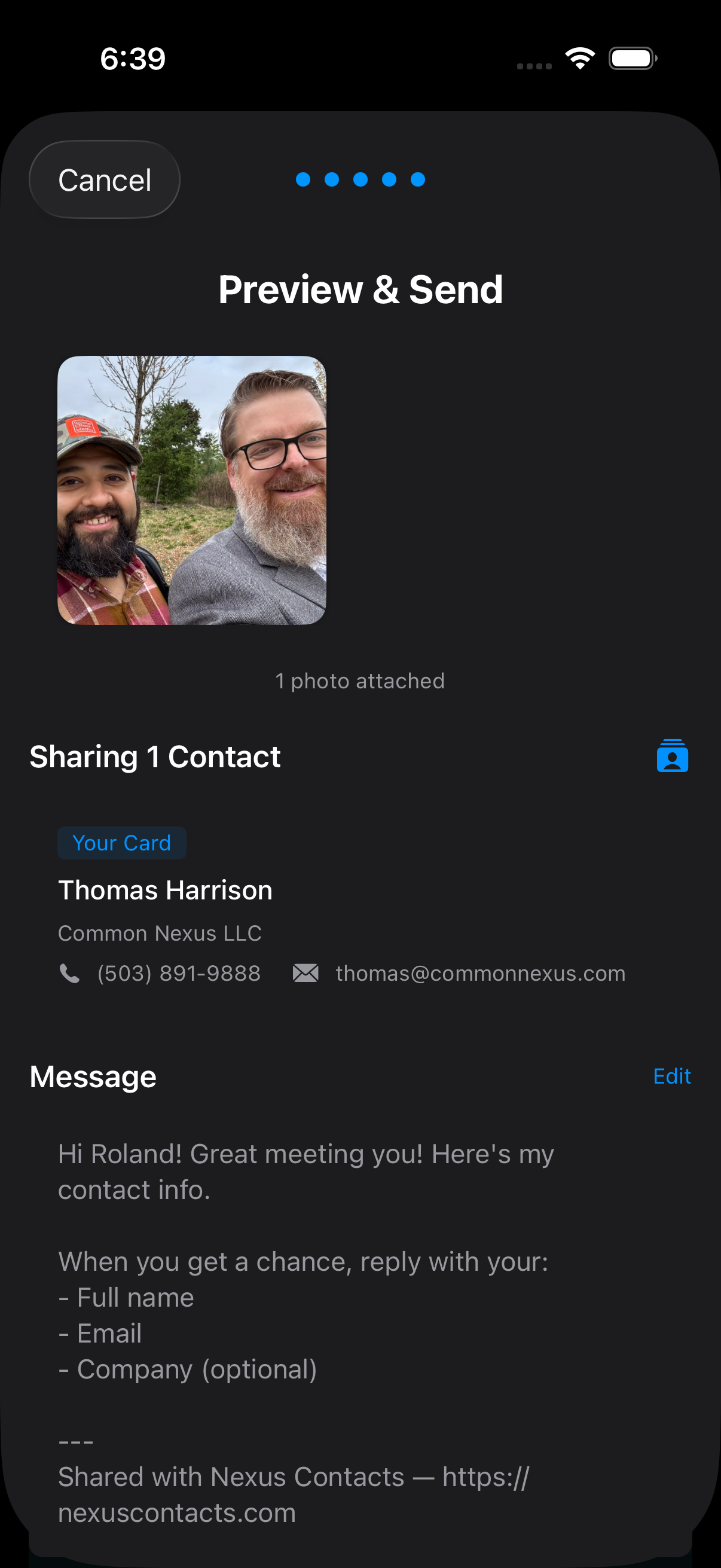
Task: Tap 1 photo attached label
Action: pyautogui.click(x=360, y=681)
